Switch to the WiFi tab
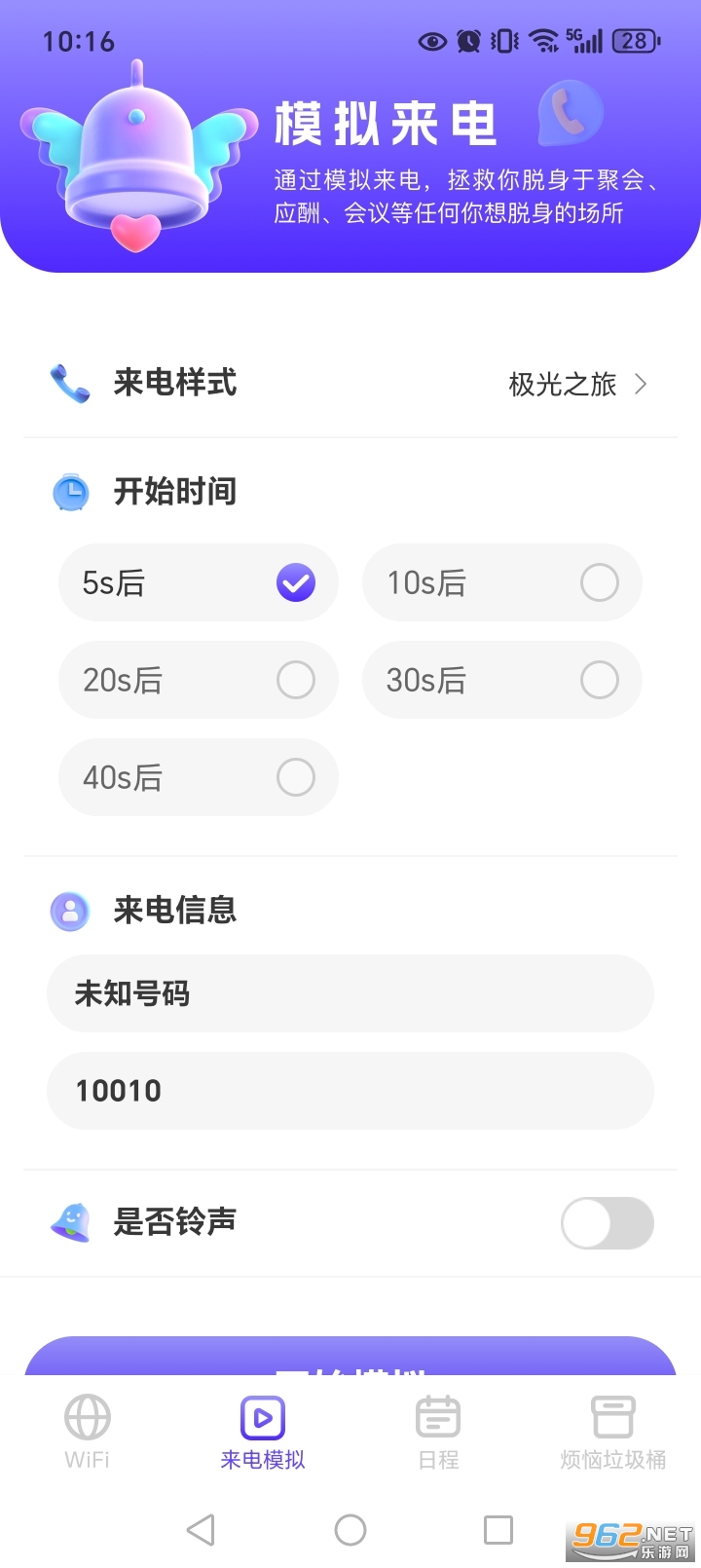Viewport: 701px width, 1568px height. [87, 1430]
